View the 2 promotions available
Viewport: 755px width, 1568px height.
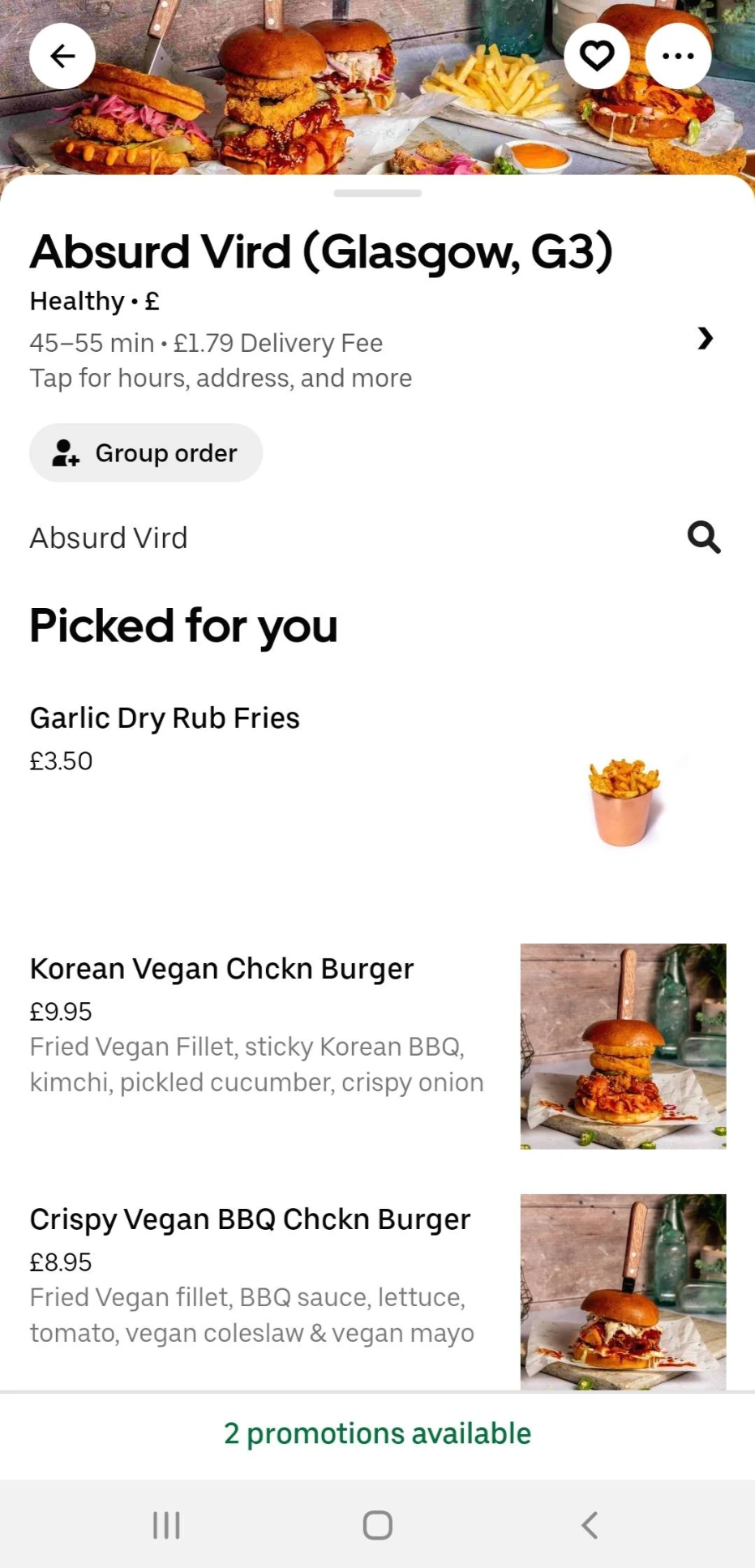point(377,1433)
